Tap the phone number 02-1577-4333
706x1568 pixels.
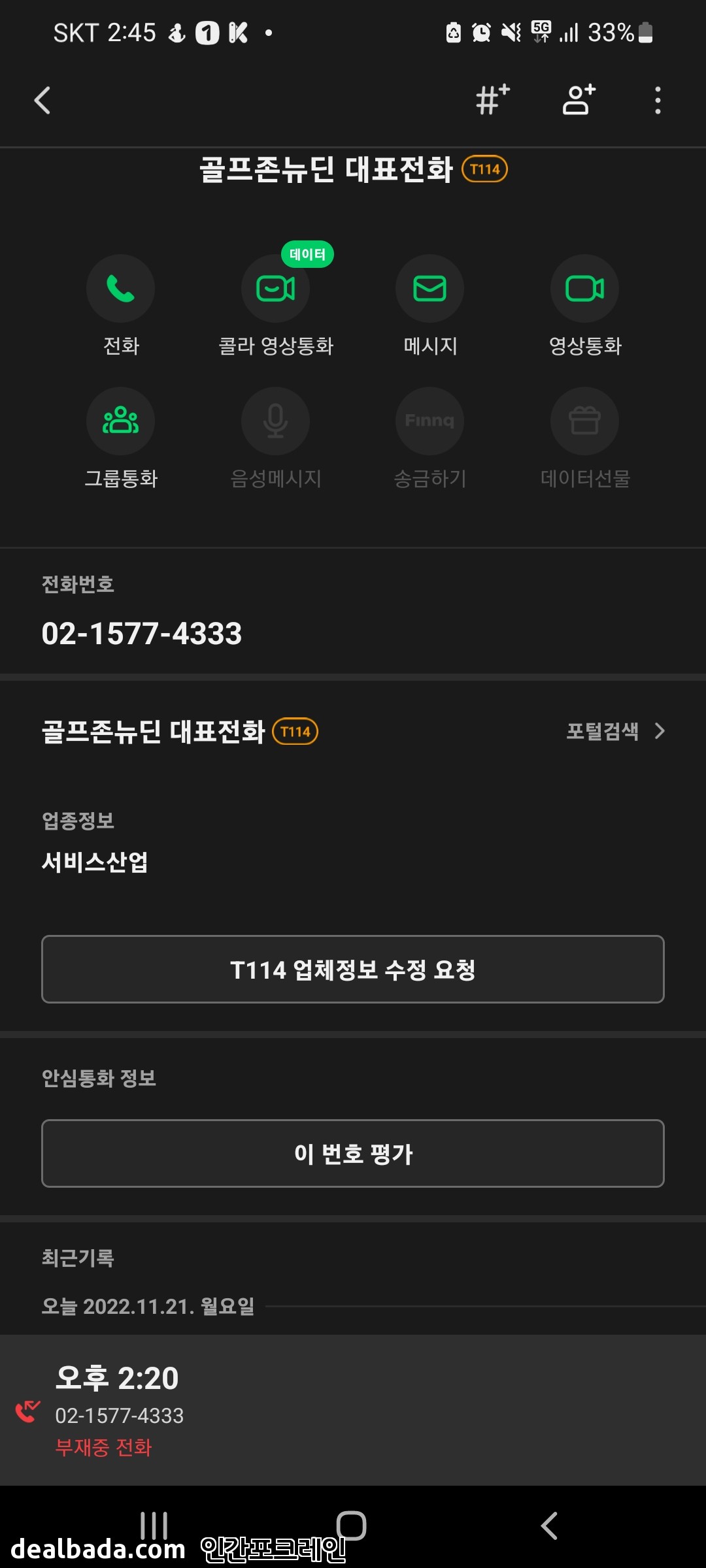142,634
